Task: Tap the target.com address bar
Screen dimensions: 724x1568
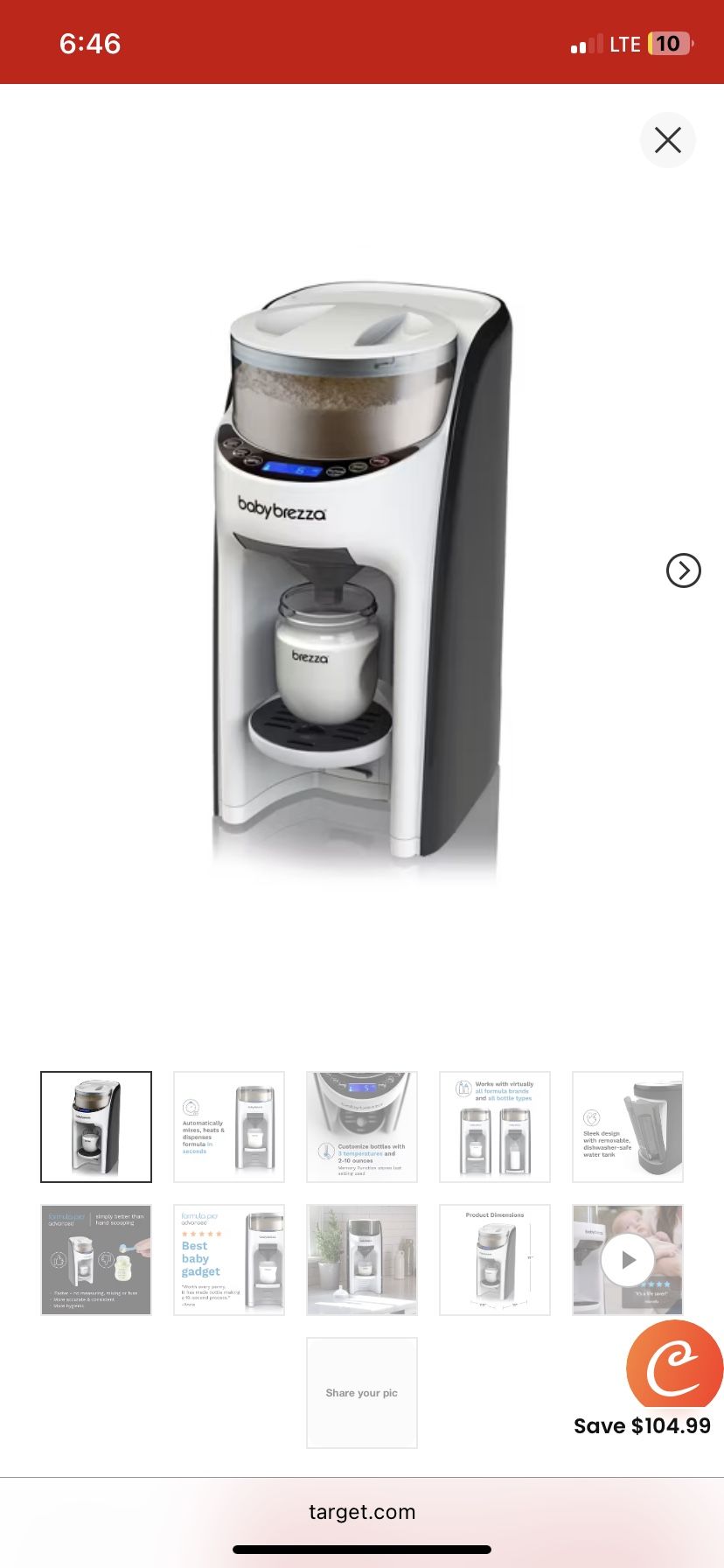Action: click(362, 1512)
